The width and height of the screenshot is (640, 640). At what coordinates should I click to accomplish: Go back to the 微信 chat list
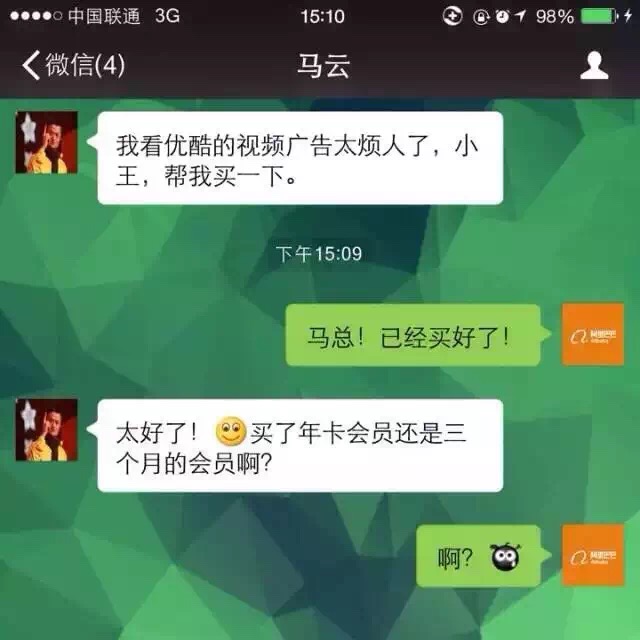[x=72, y=67]
